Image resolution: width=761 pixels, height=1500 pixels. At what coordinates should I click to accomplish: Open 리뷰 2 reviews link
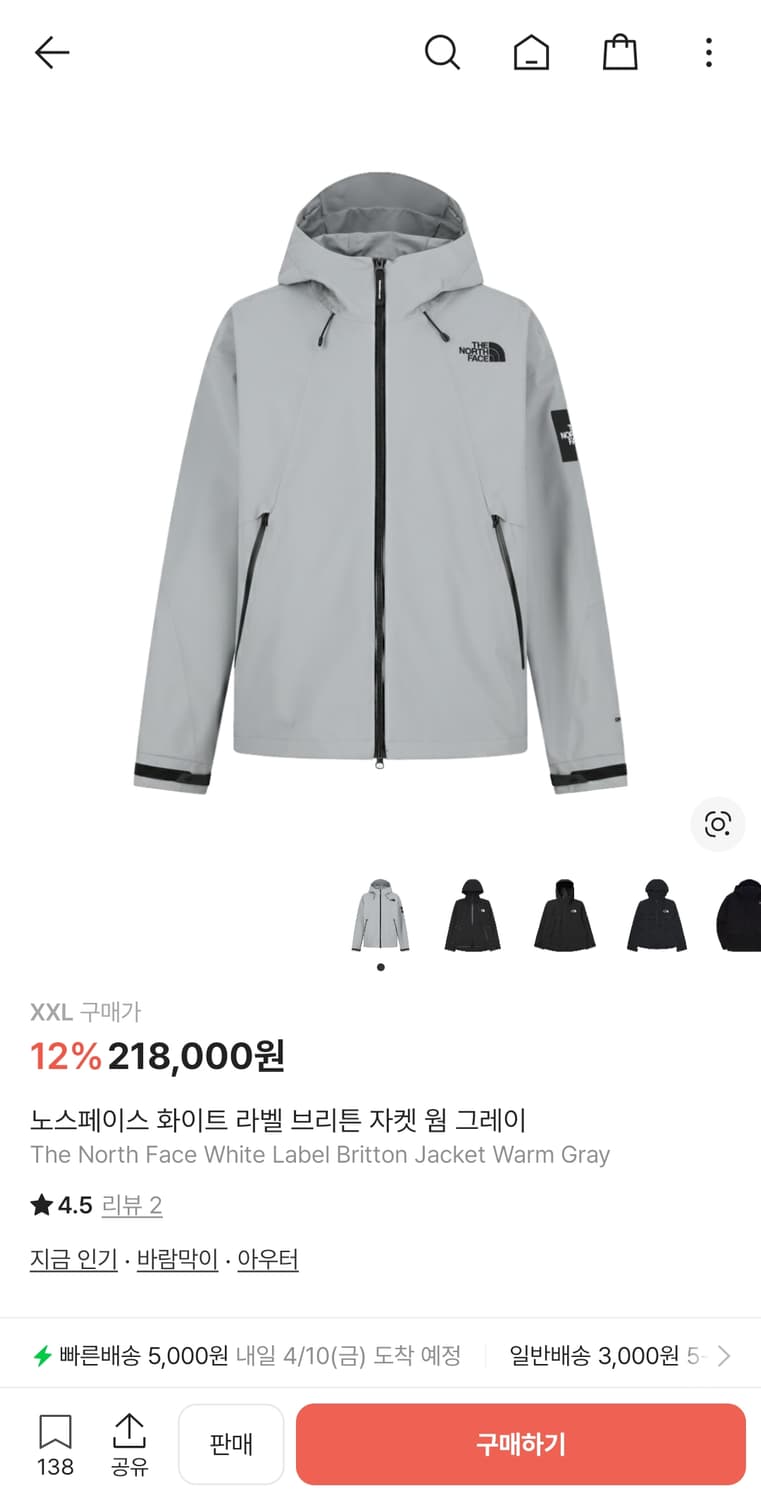pyautogui.click(x=132, y=1205)
